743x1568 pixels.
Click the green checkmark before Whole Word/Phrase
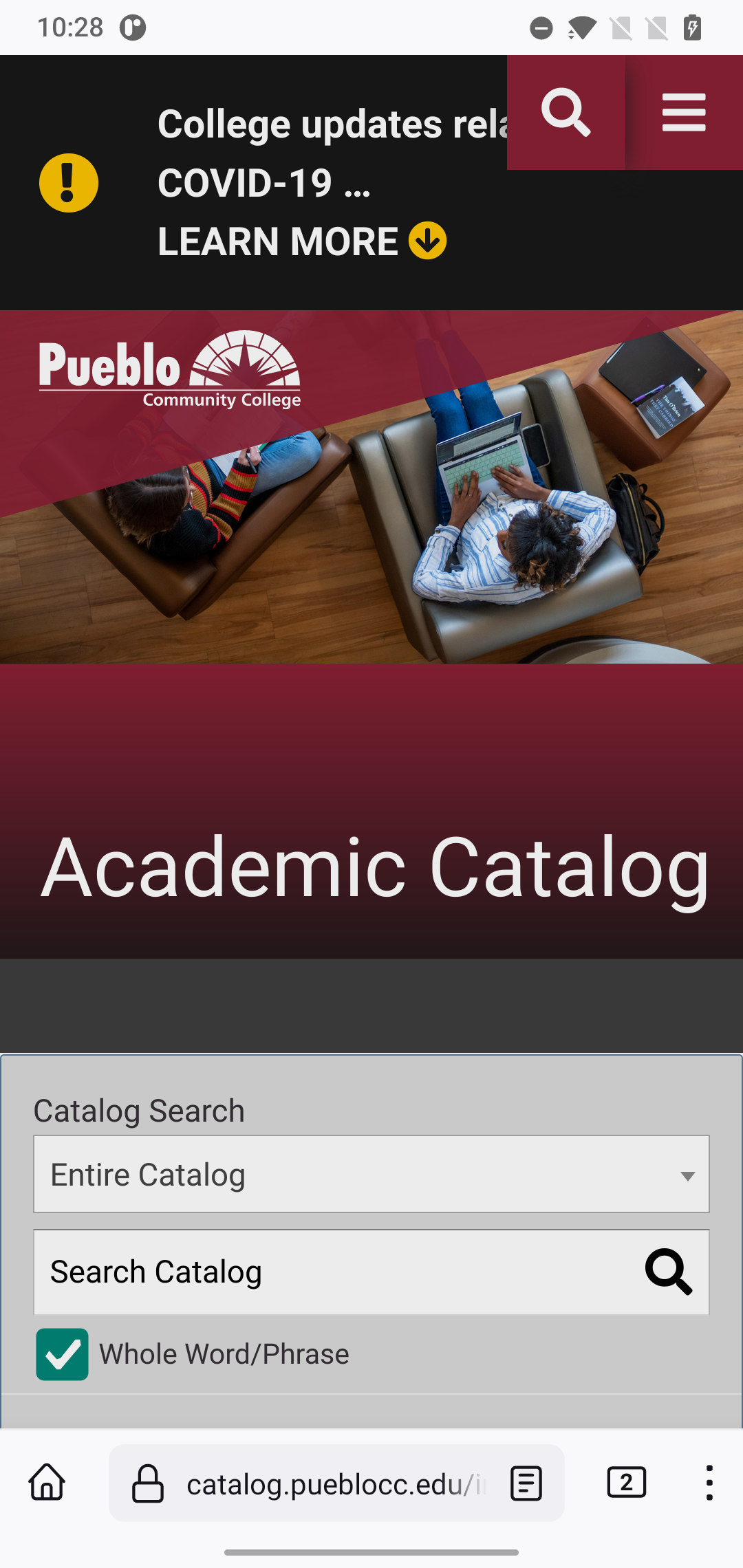click(x=62, y=1353)
